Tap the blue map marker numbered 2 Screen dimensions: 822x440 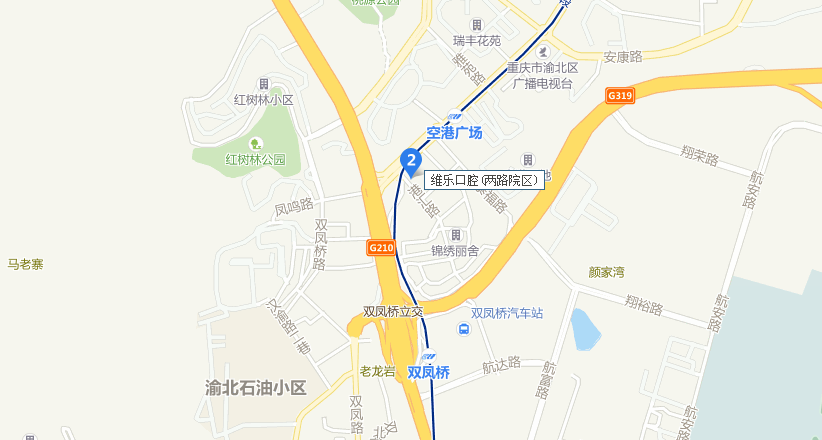410,160
